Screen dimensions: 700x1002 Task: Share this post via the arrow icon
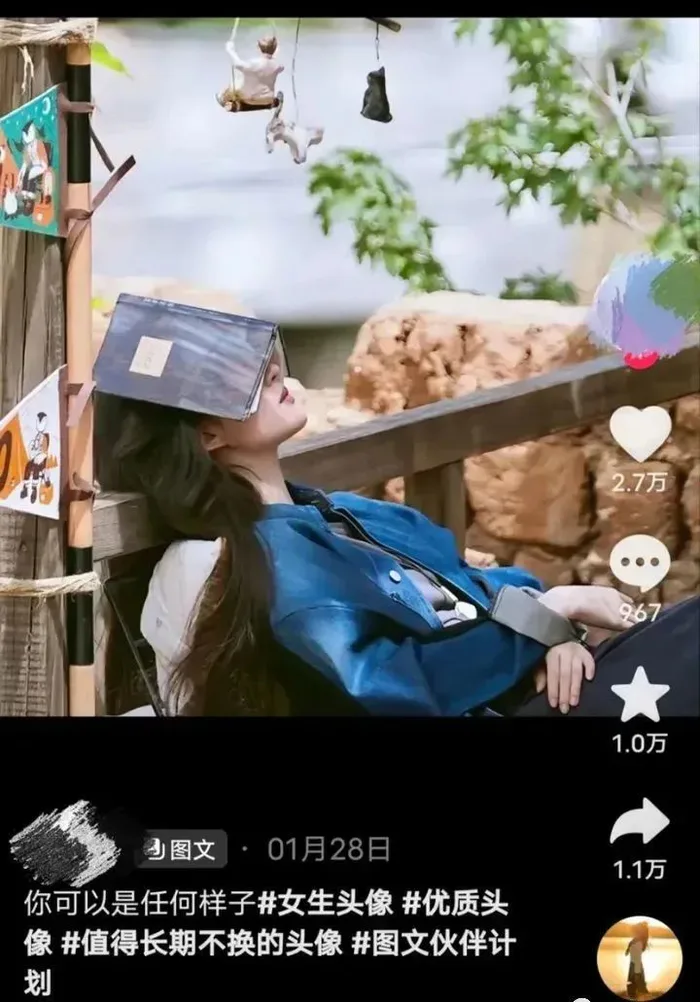tap(639, 822)
